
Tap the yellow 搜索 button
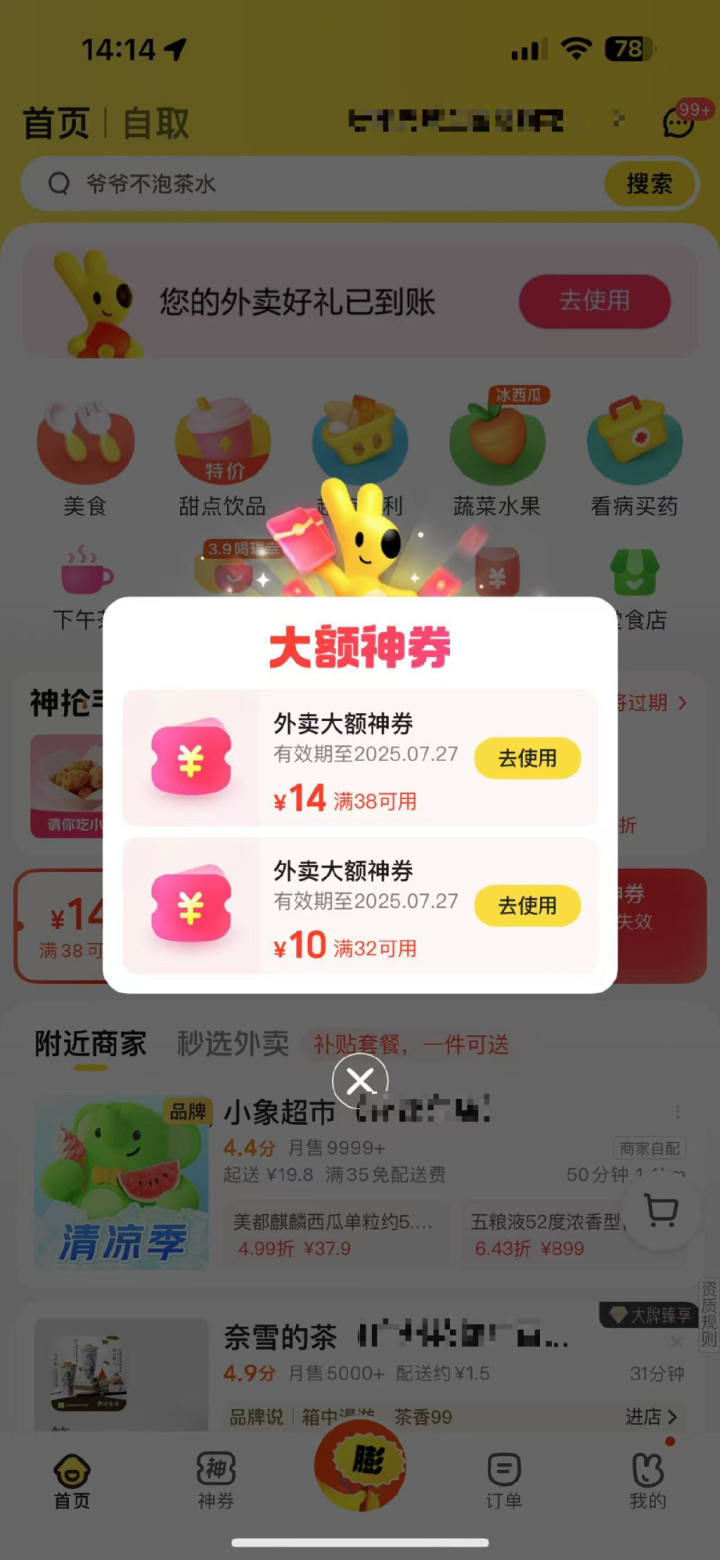(649, 184)
